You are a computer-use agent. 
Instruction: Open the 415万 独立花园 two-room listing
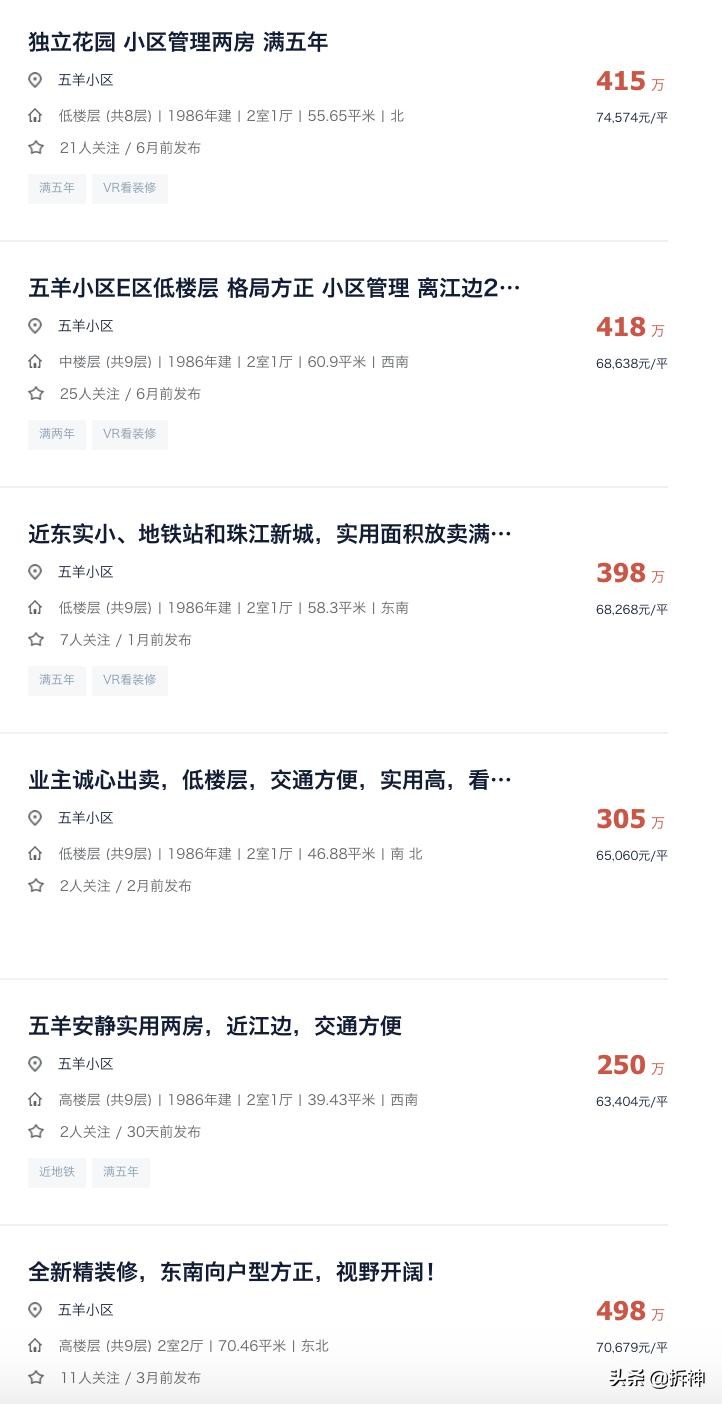pyautogui.click(x=178, y=42)
